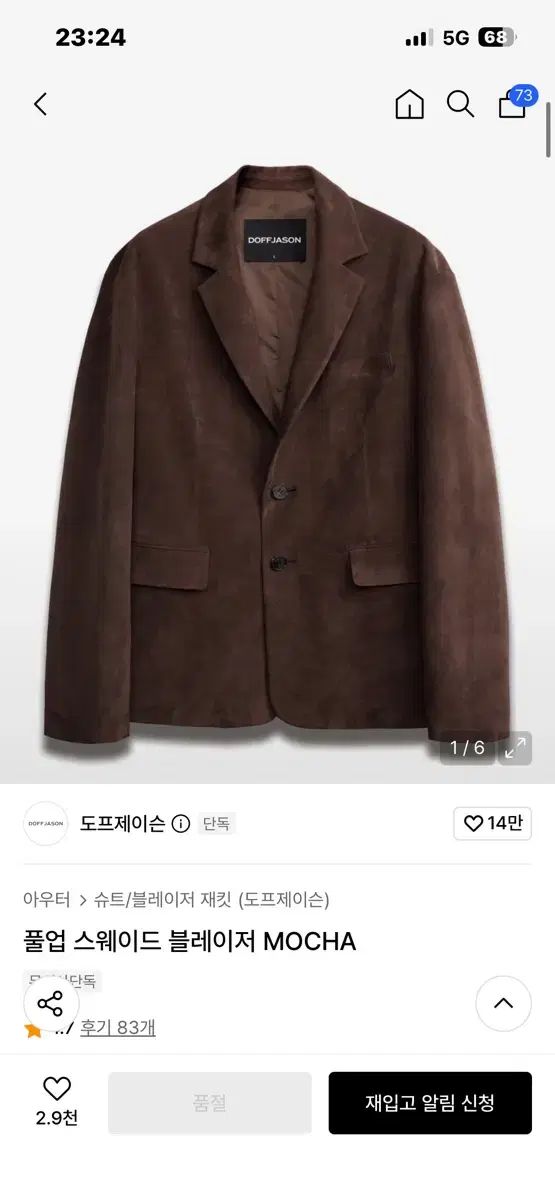The width and height of the screenshot is (555, 1200).
Task: Expand the product image to fullscreen
Action: click(515, 748)
